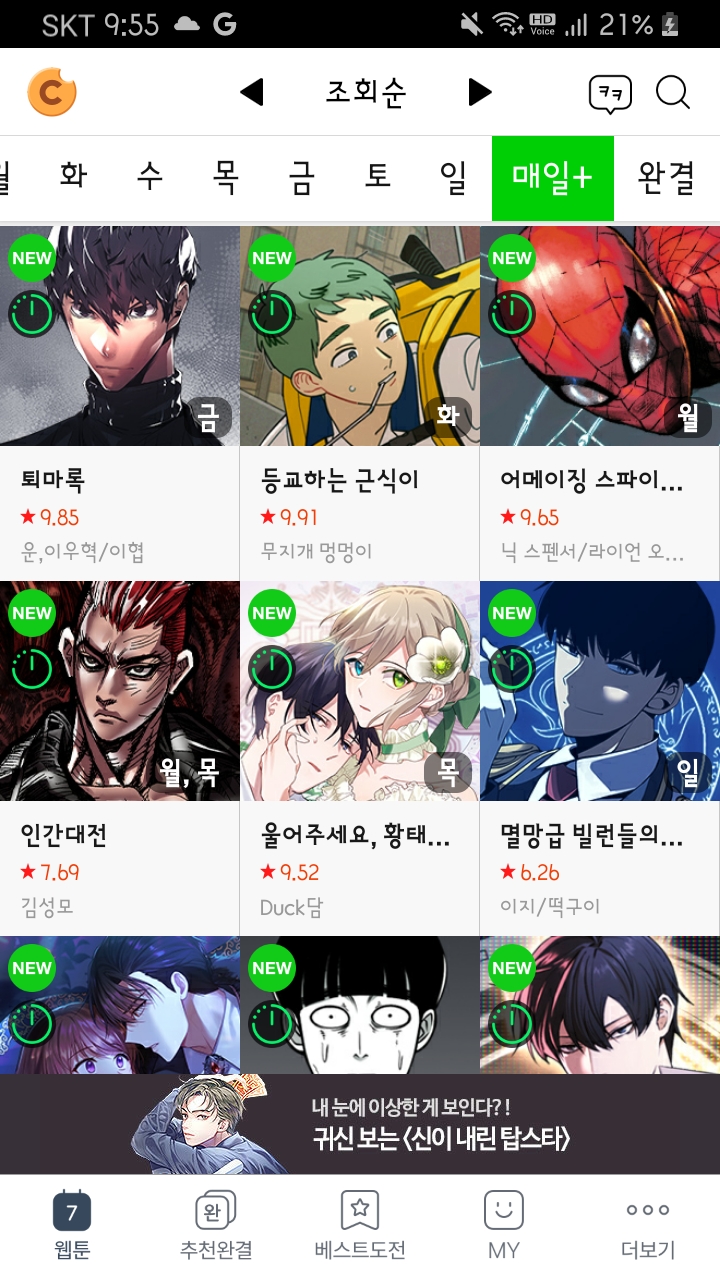Open the ㅋㅋ speech bubble icon

click(610, 94)
